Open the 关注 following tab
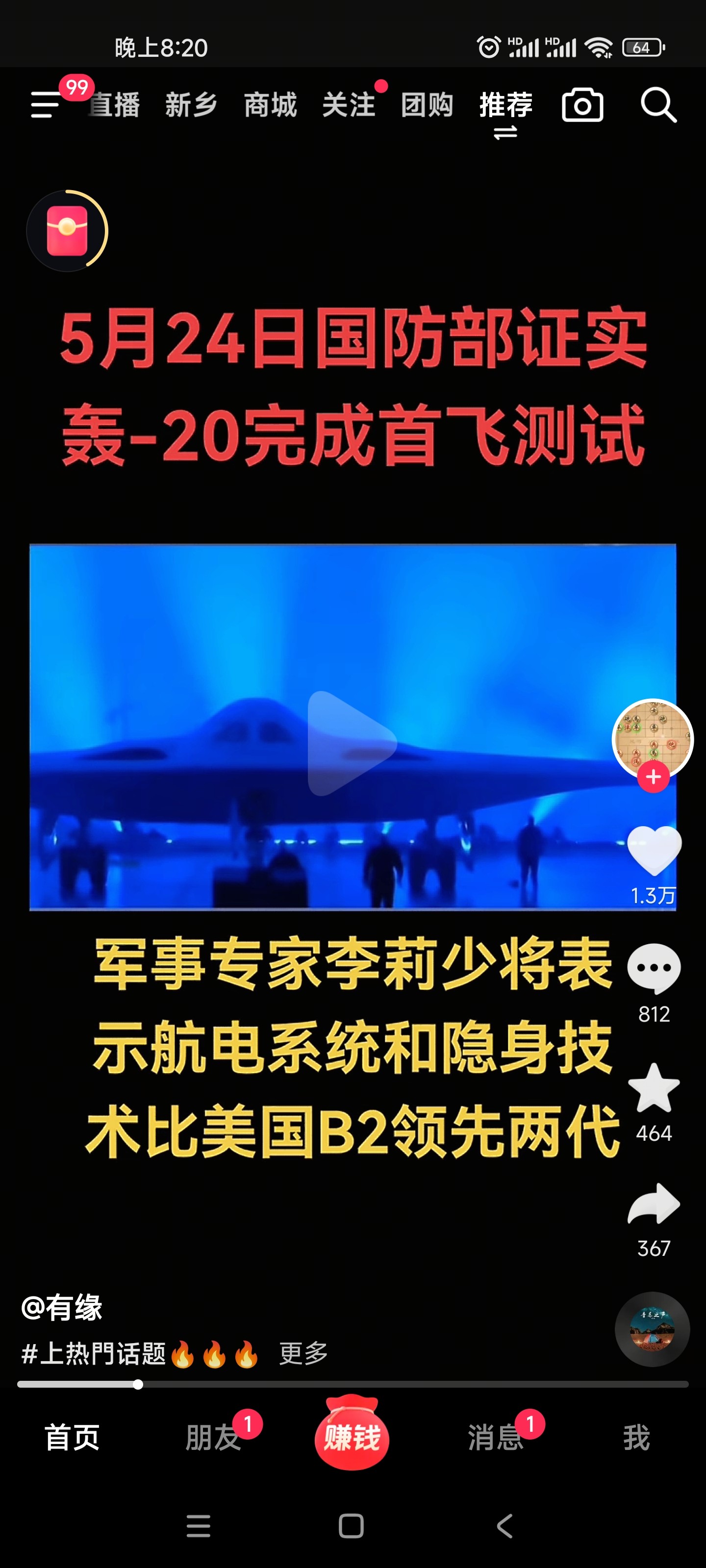Viewport: 706px width, 1568px height. tap(349, 105)
